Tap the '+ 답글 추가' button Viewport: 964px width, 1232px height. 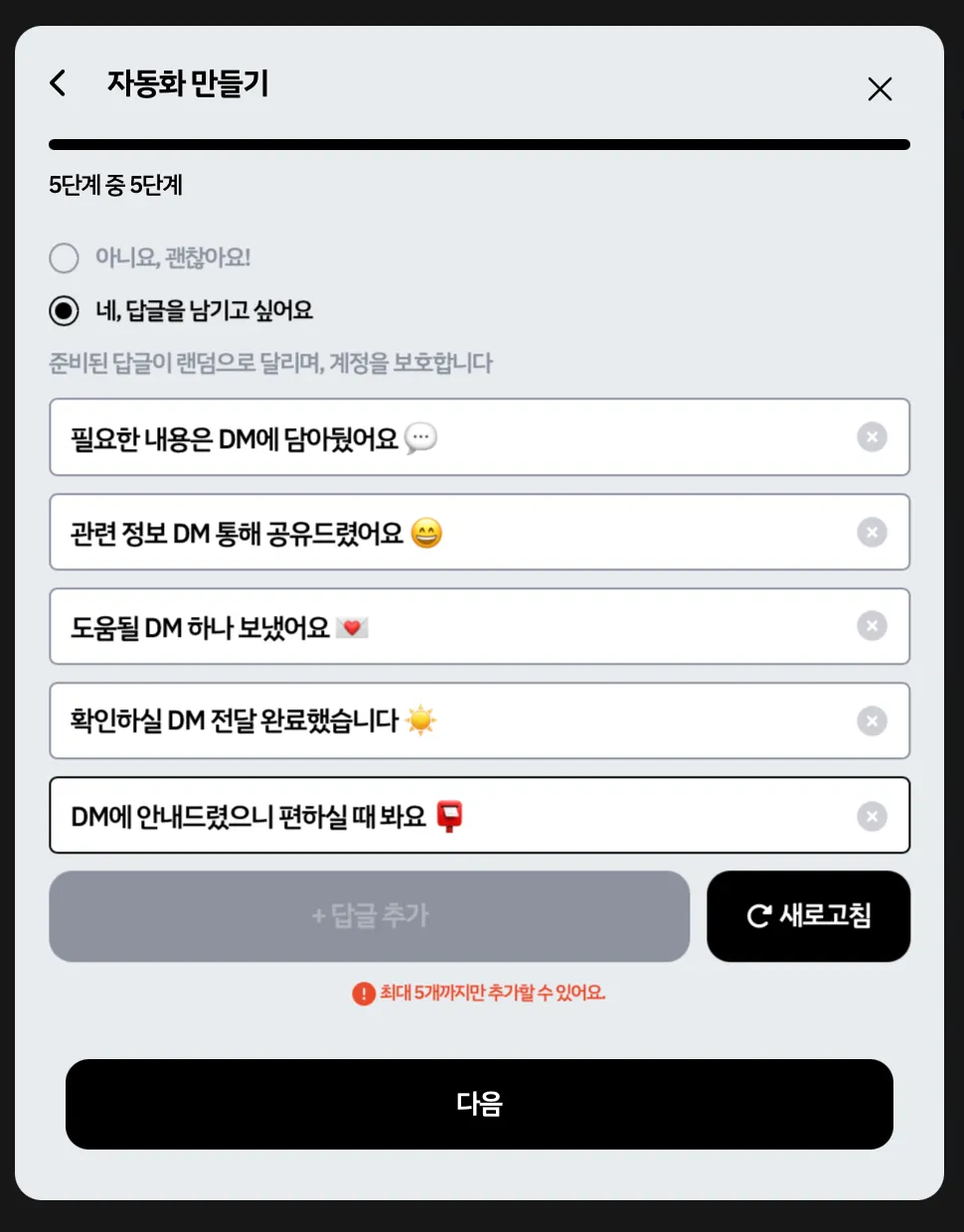369,916
